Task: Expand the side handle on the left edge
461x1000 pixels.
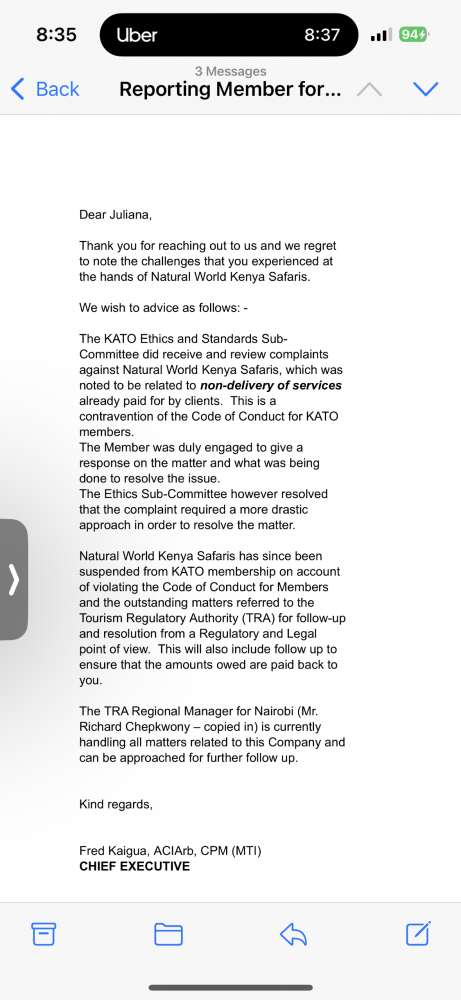Action: 13,580
